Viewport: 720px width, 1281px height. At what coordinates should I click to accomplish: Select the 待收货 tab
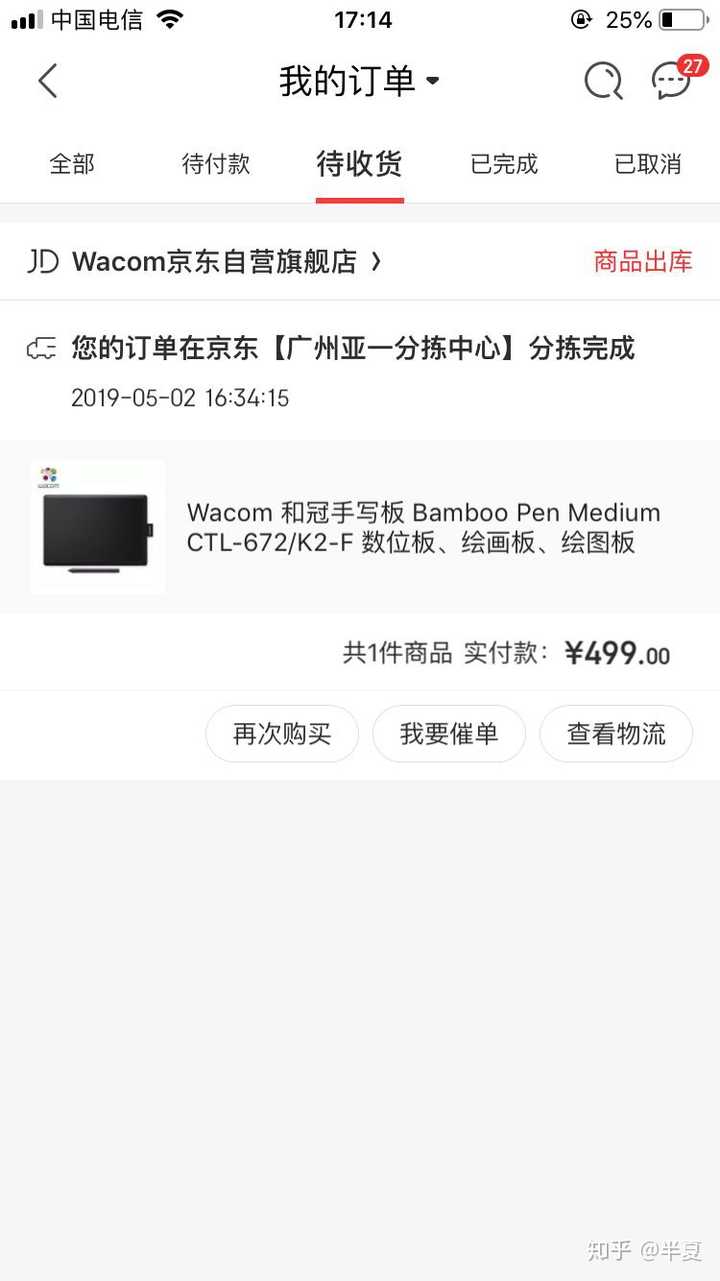[x=360, y=164]
